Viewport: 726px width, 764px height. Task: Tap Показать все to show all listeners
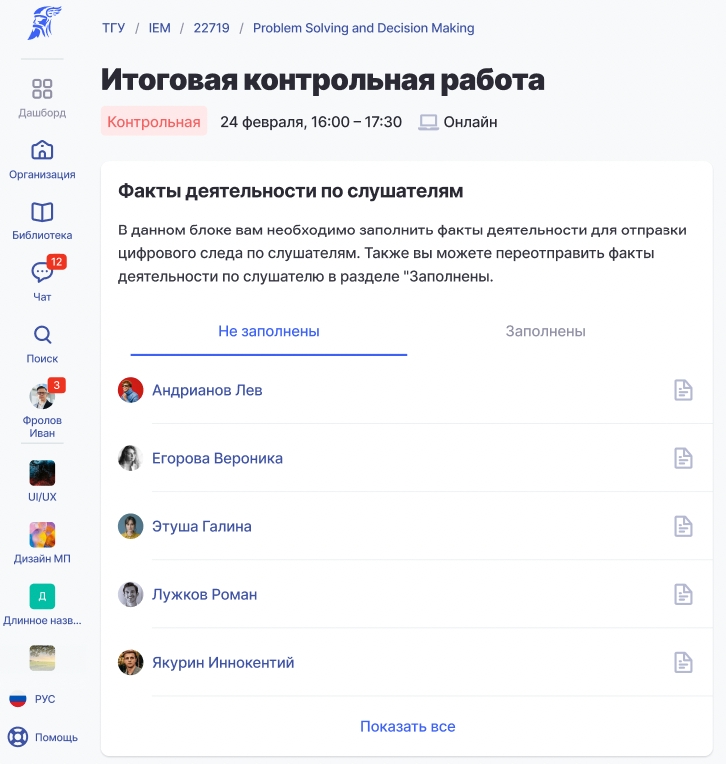click(407, 726)
